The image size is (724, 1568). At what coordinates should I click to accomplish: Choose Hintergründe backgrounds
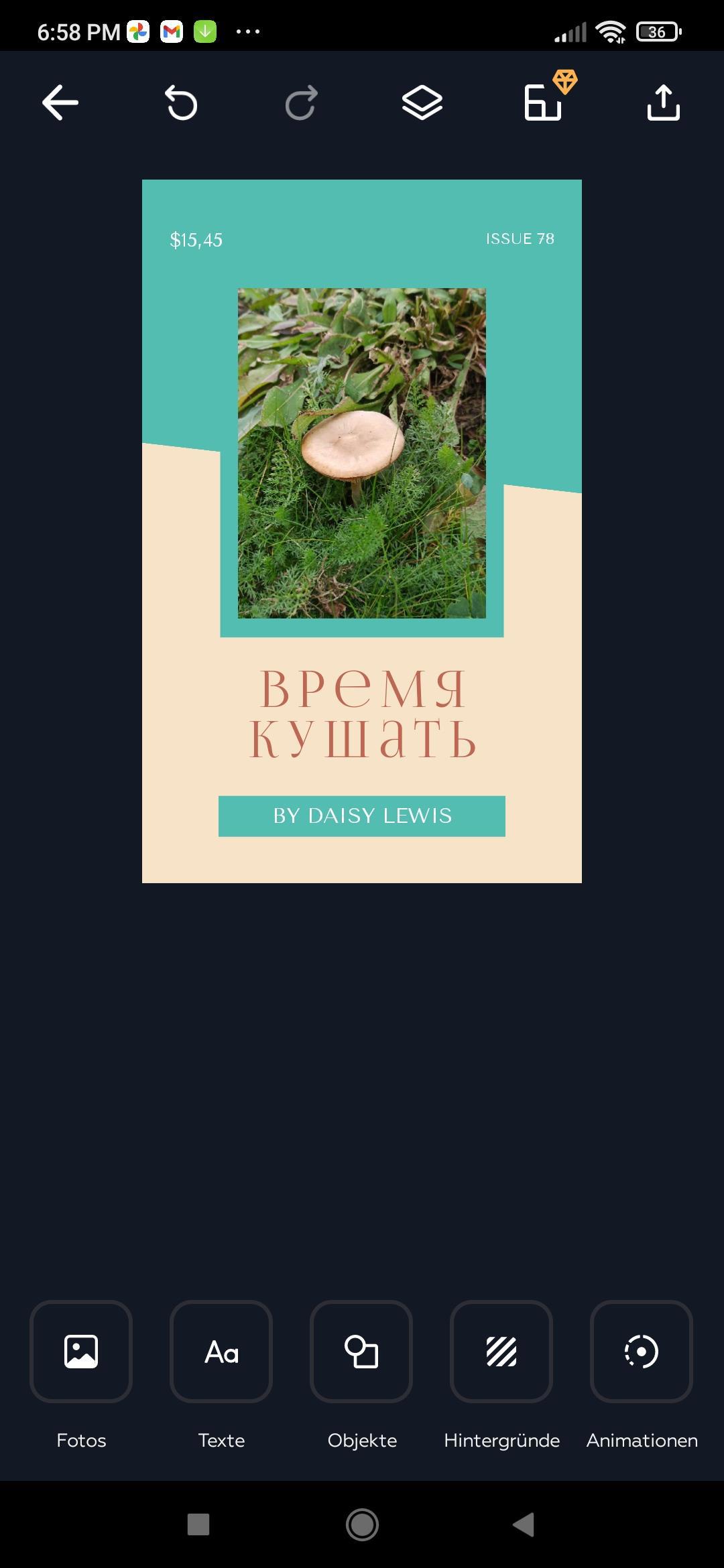501,1351
